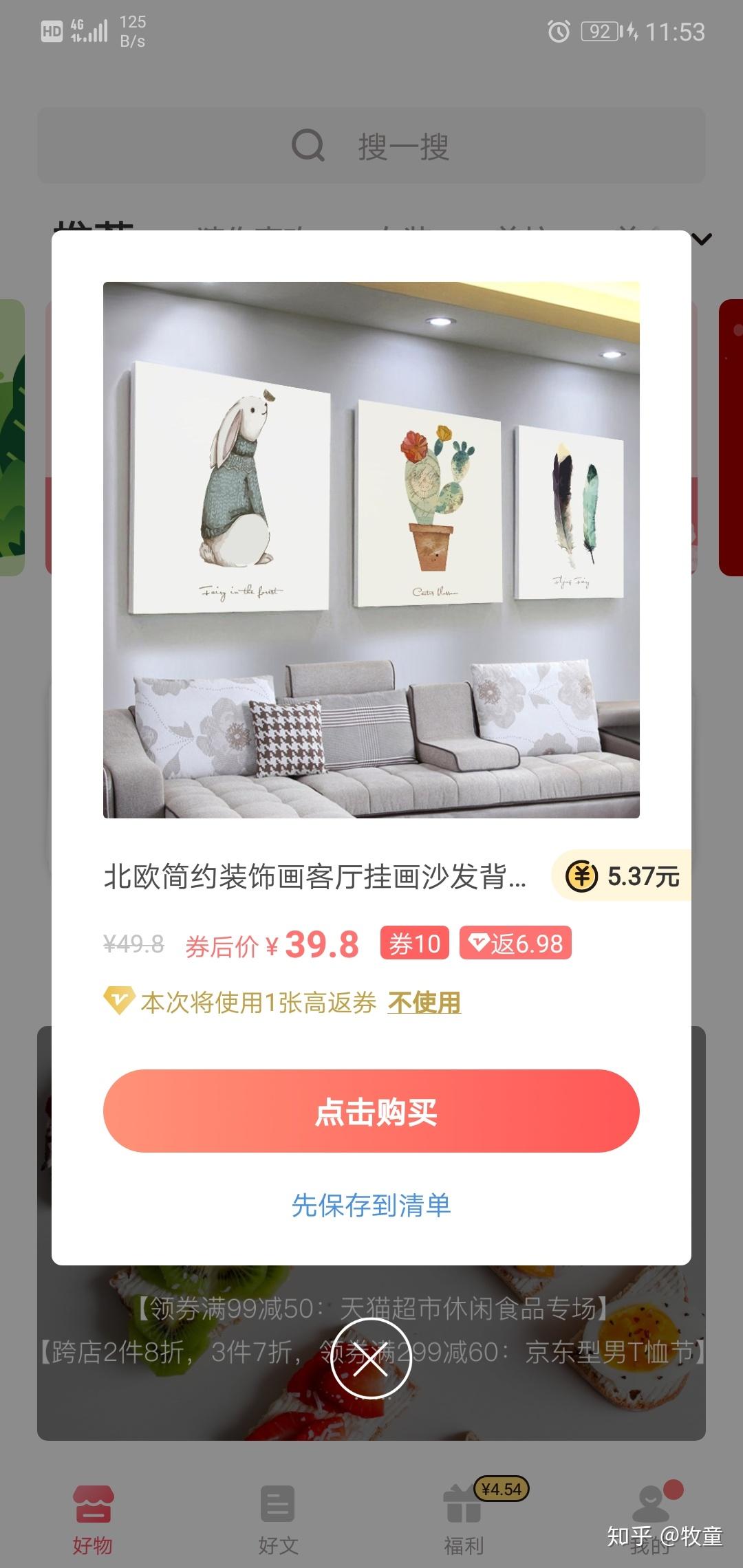Open the 搜一搜 search bar
This screenshot has width=743, height=1568.
click(x=371, y=146)
